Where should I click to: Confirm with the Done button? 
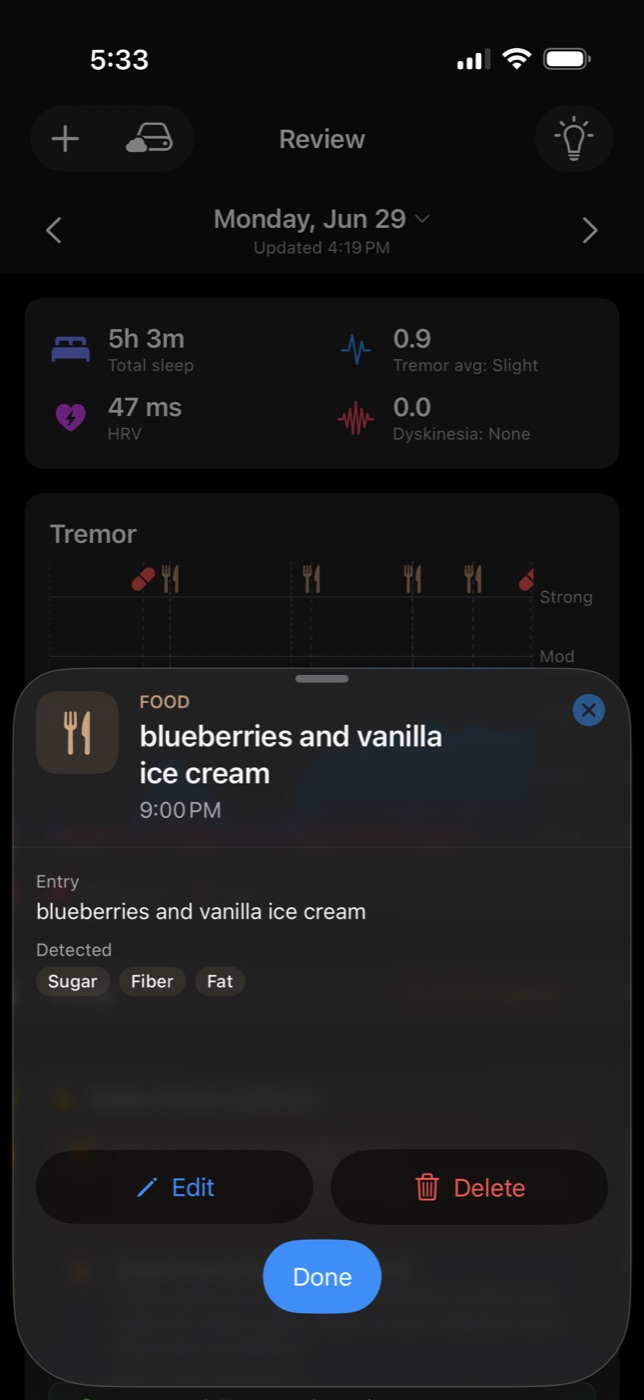tap(322, 1277)
